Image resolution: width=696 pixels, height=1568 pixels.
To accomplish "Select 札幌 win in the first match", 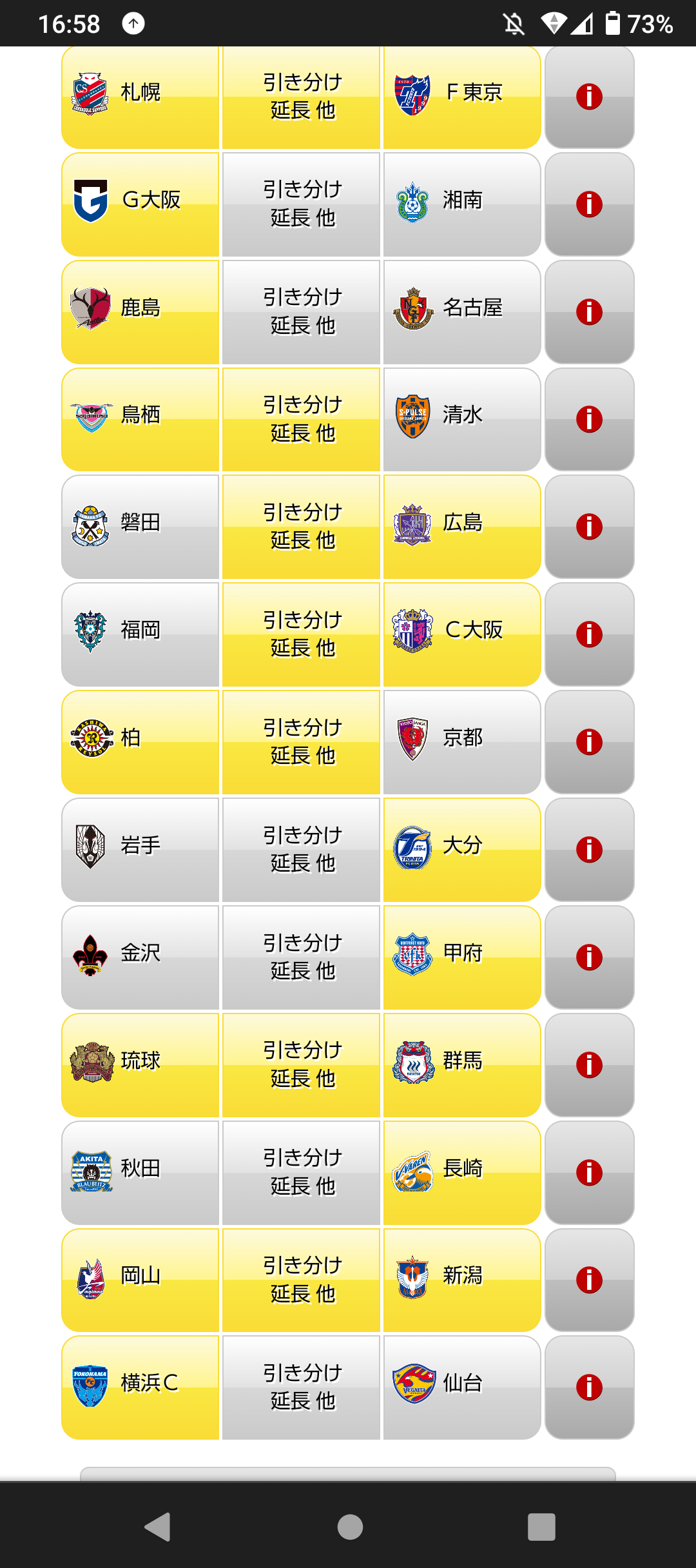I will pos(140,97).
